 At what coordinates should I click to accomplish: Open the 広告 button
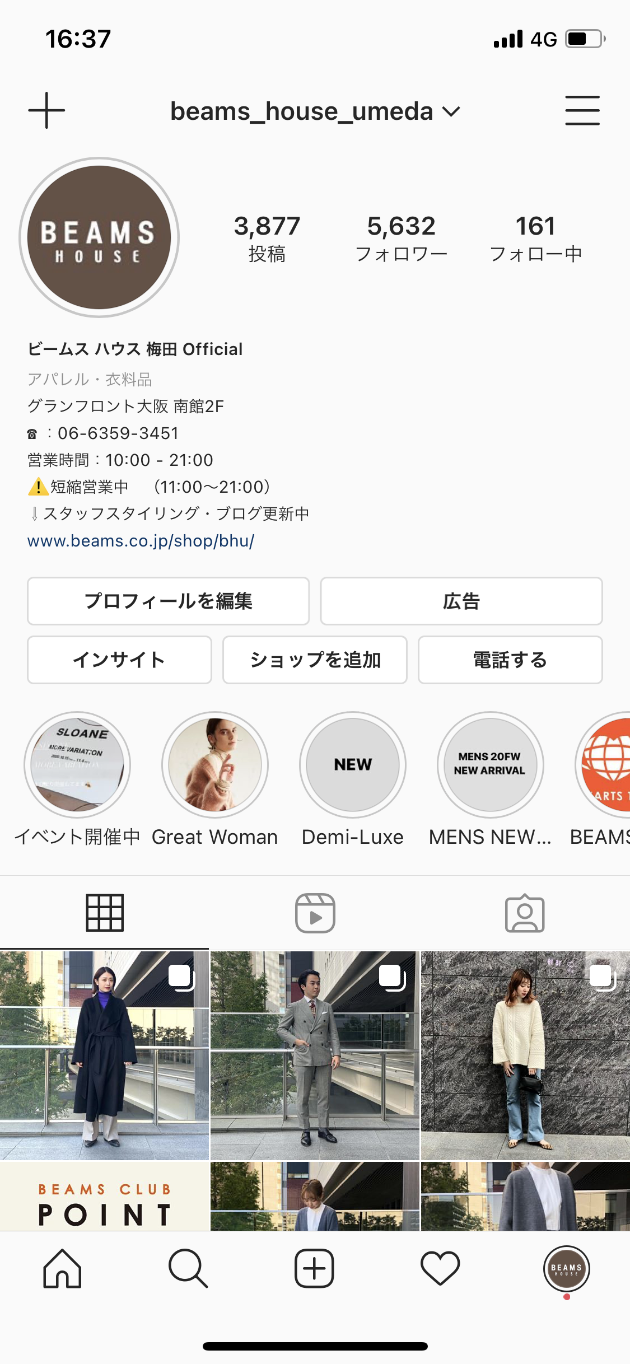coord(461,601)
